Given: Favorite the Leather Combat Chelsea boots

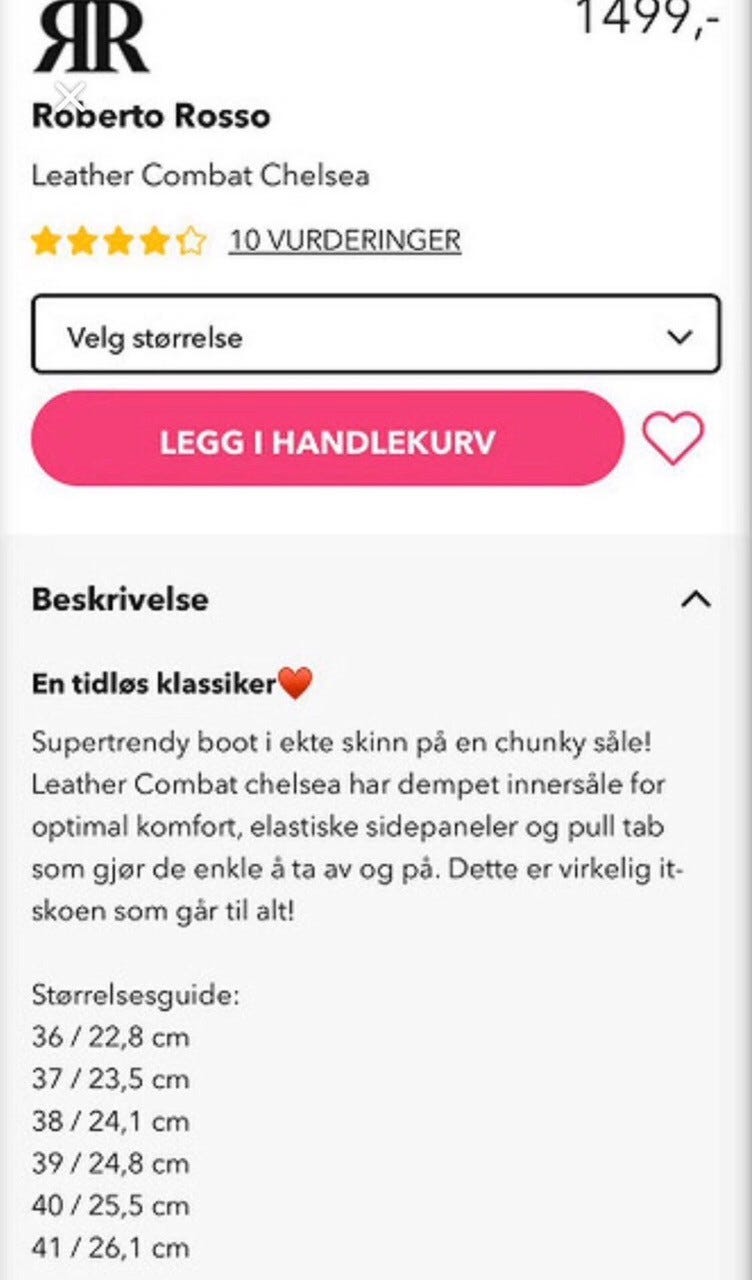Looking at the screenshot, I should pyautogui.click(x=676, y=440).
